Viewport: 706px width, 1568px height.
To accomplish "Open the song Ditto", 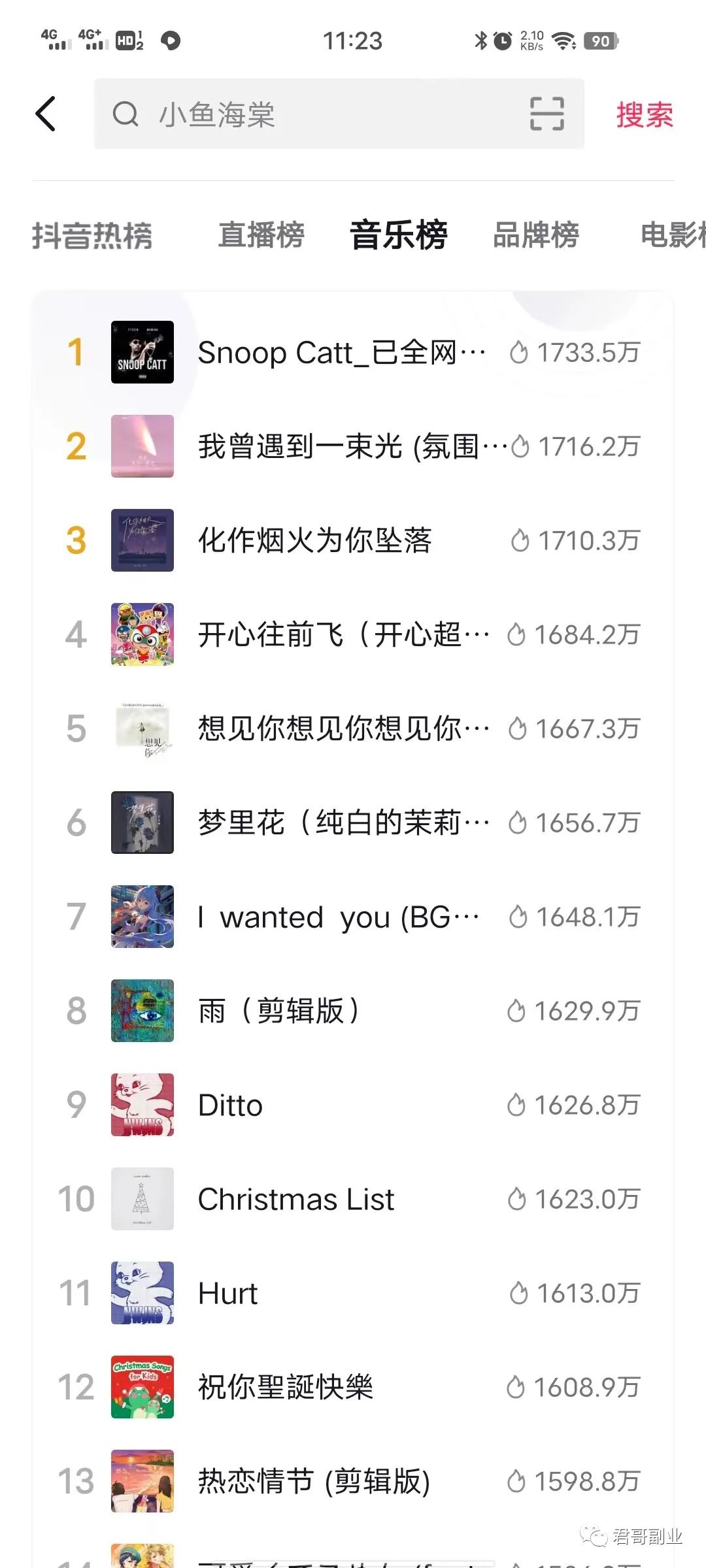I will (231, 1105).
